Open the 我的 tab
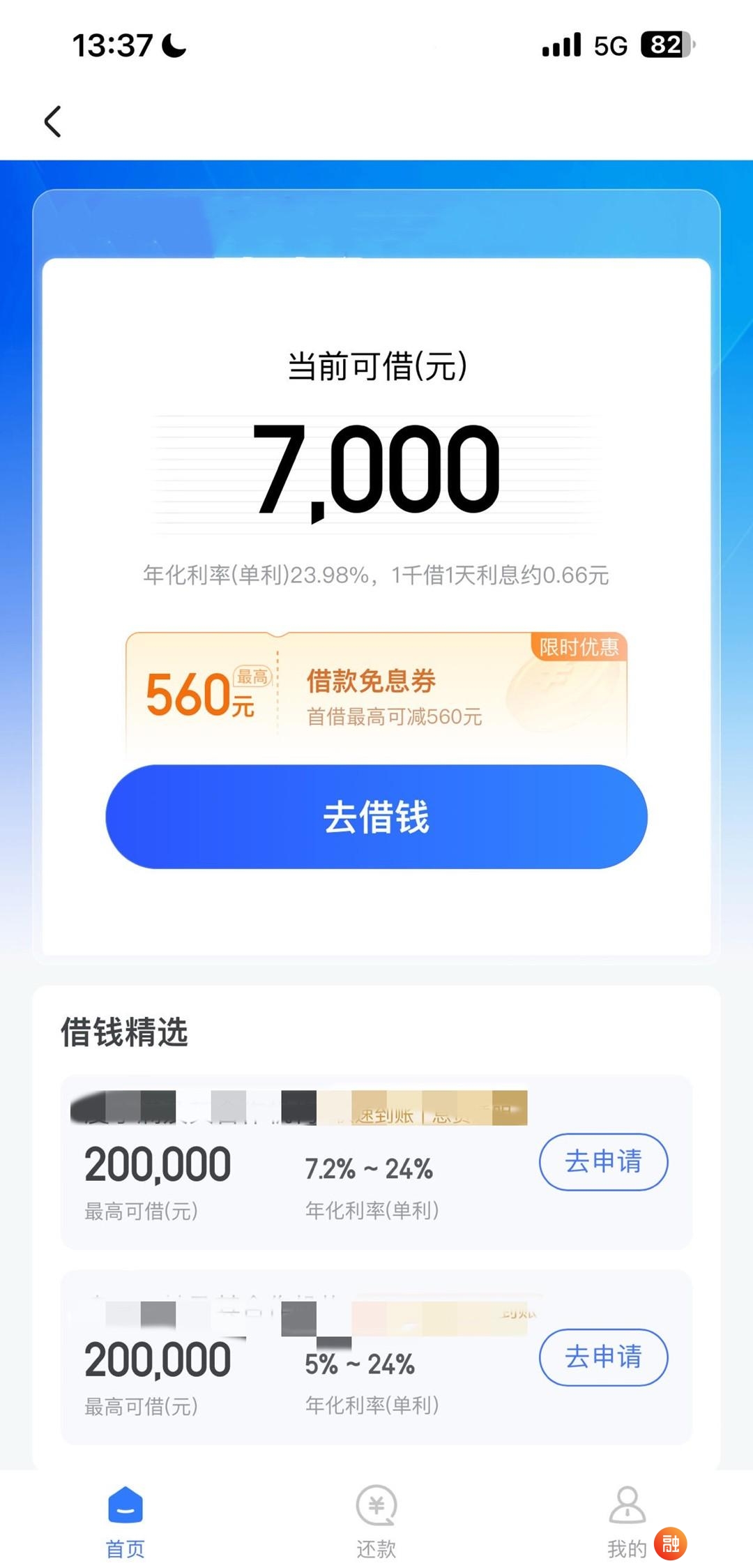Viewport: 753px width, 1568px height. click(x=627, y=1521)
